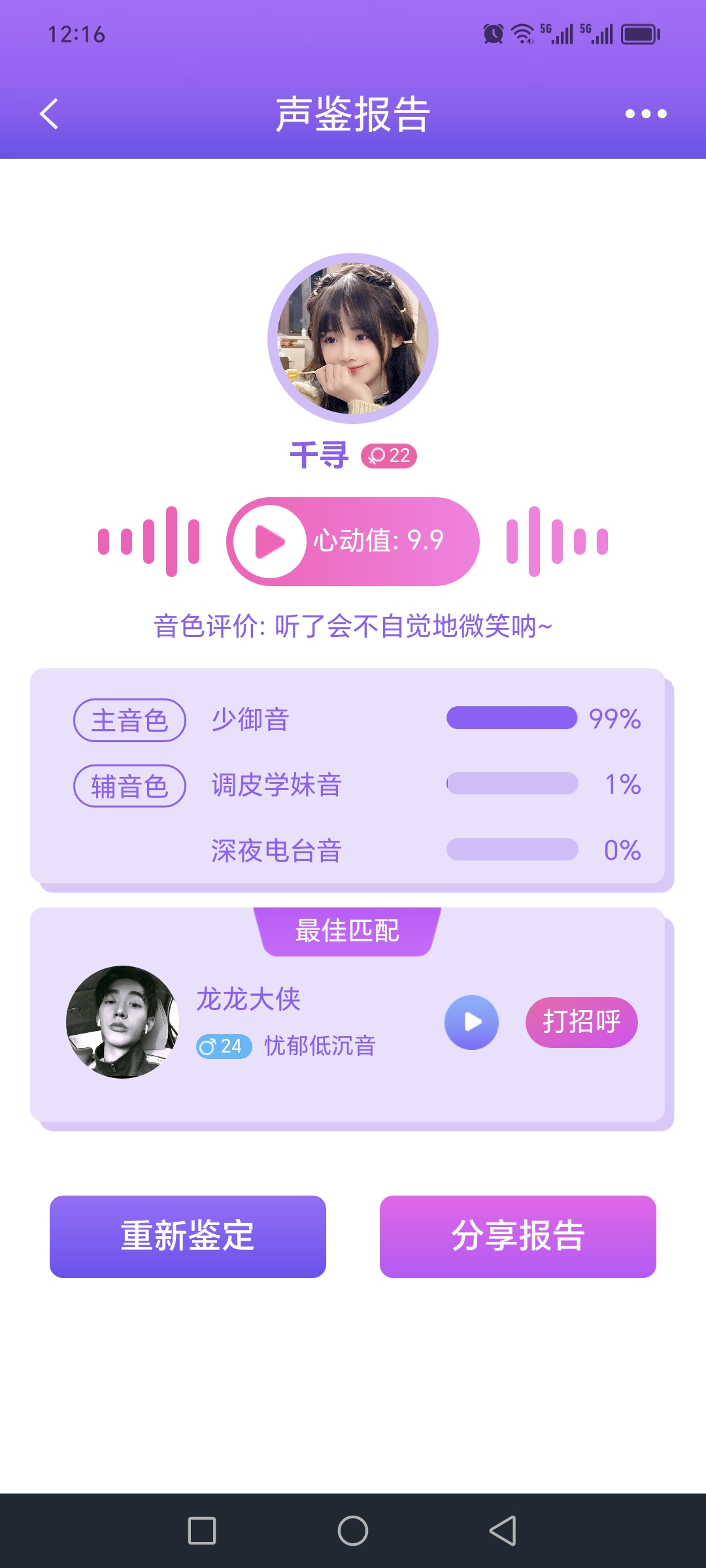Open 龙龙大侠's profile picture

pos(122,1022)
